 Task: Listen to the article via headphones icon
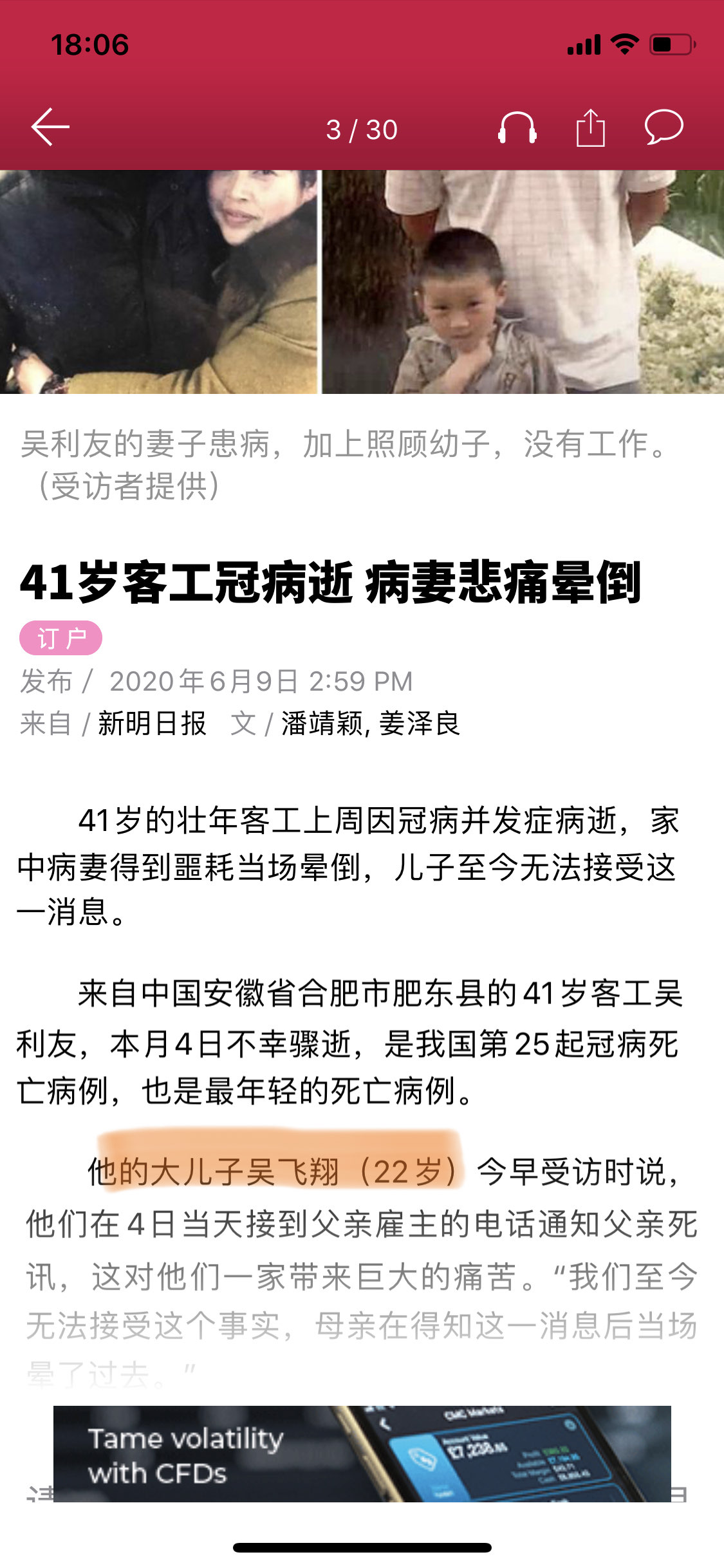pos(517,127)
